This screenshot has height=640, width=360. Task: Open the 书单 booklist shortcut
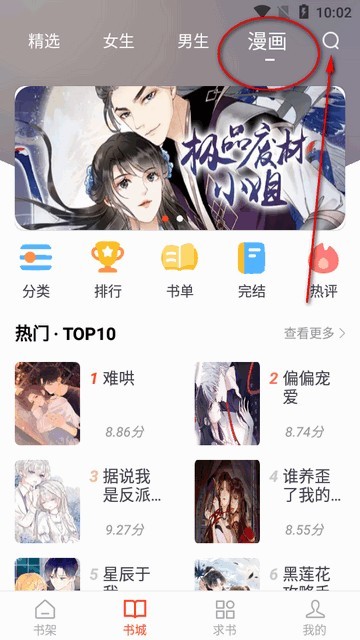pos(180,270)
